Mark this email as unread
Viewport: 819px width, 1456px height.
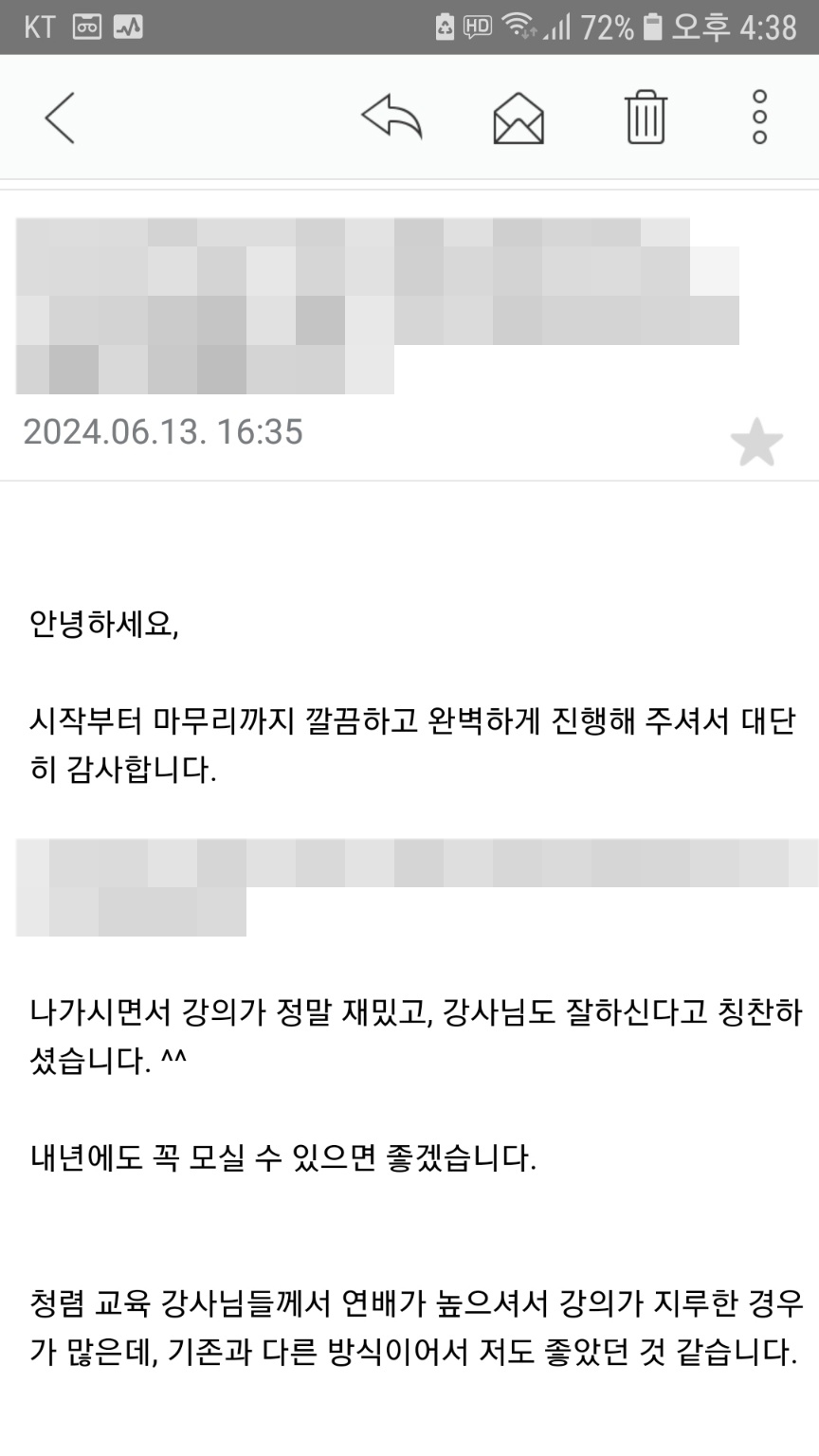(x=519, y=119)
